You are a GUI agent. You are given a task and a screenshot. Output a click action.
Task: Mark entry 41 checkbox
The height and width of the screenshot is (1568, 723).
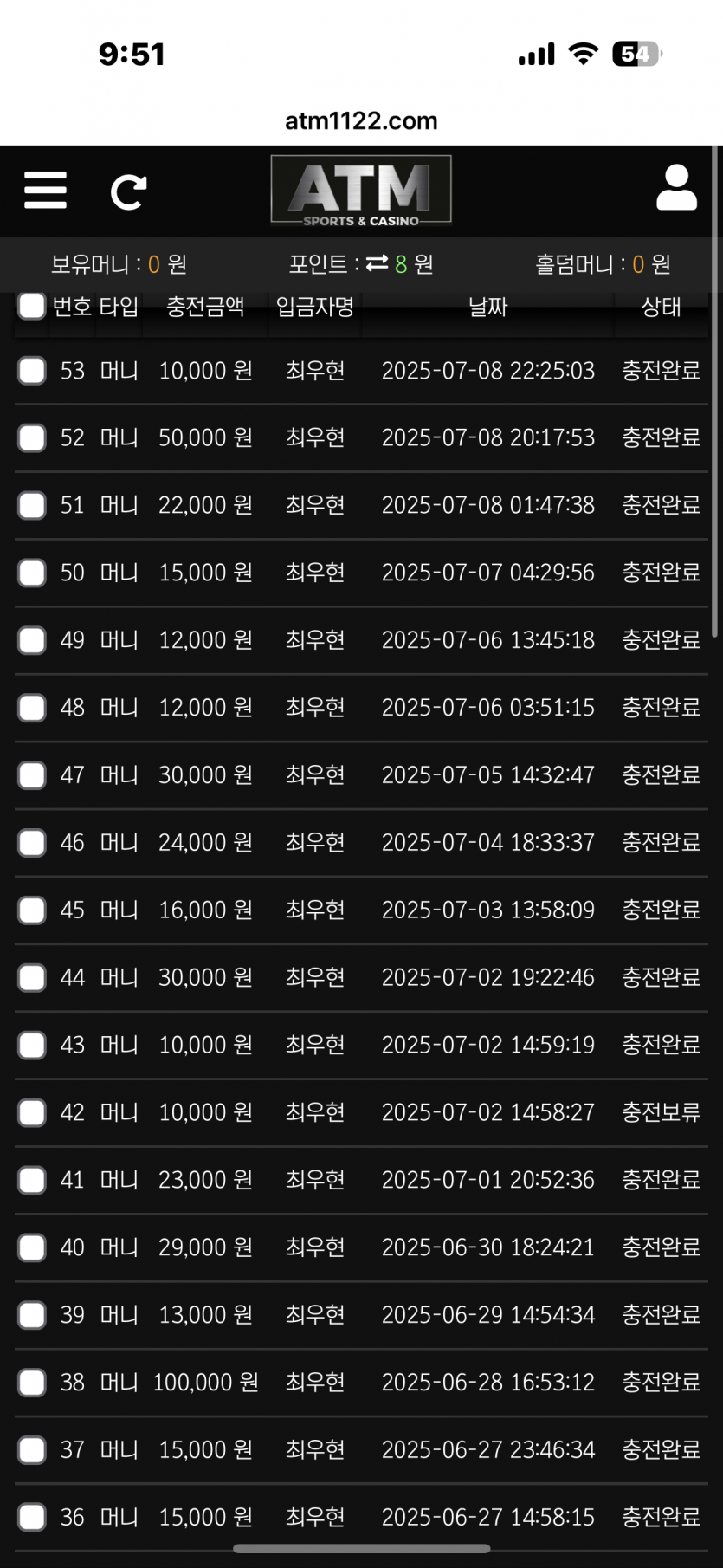32,1180
